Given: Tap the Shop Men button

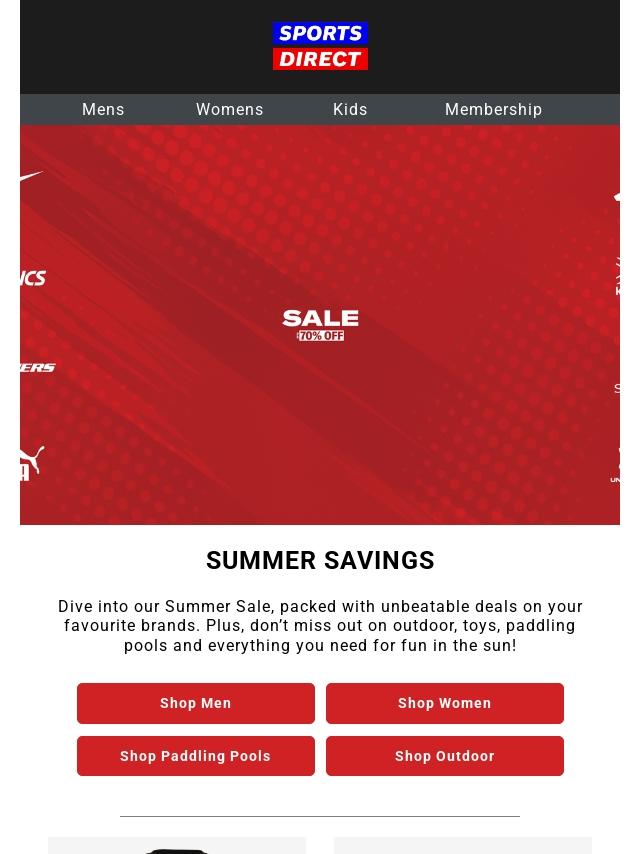Looking at the screenshot, I should 196,703.
